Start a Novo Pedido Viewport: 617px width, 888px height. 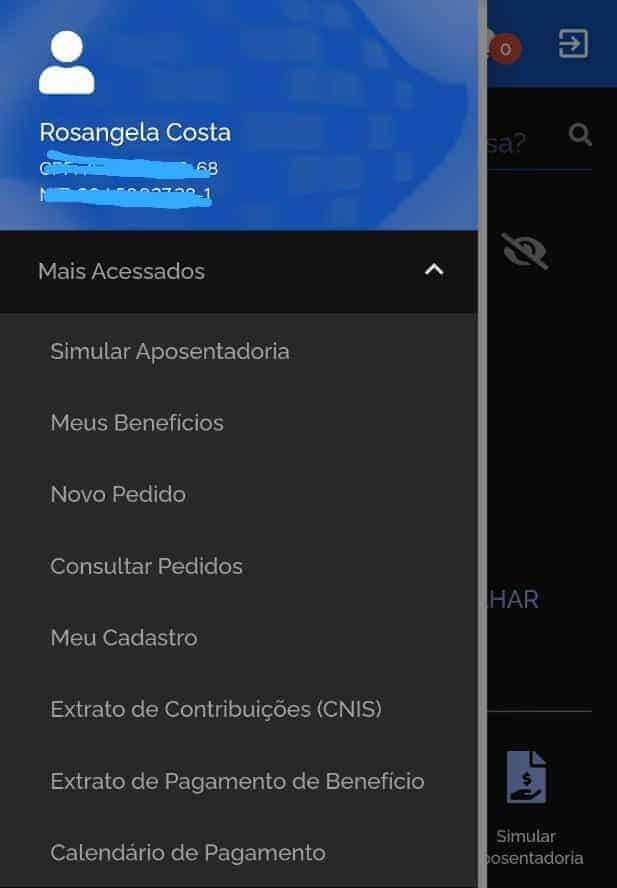(x=118, y=495)
